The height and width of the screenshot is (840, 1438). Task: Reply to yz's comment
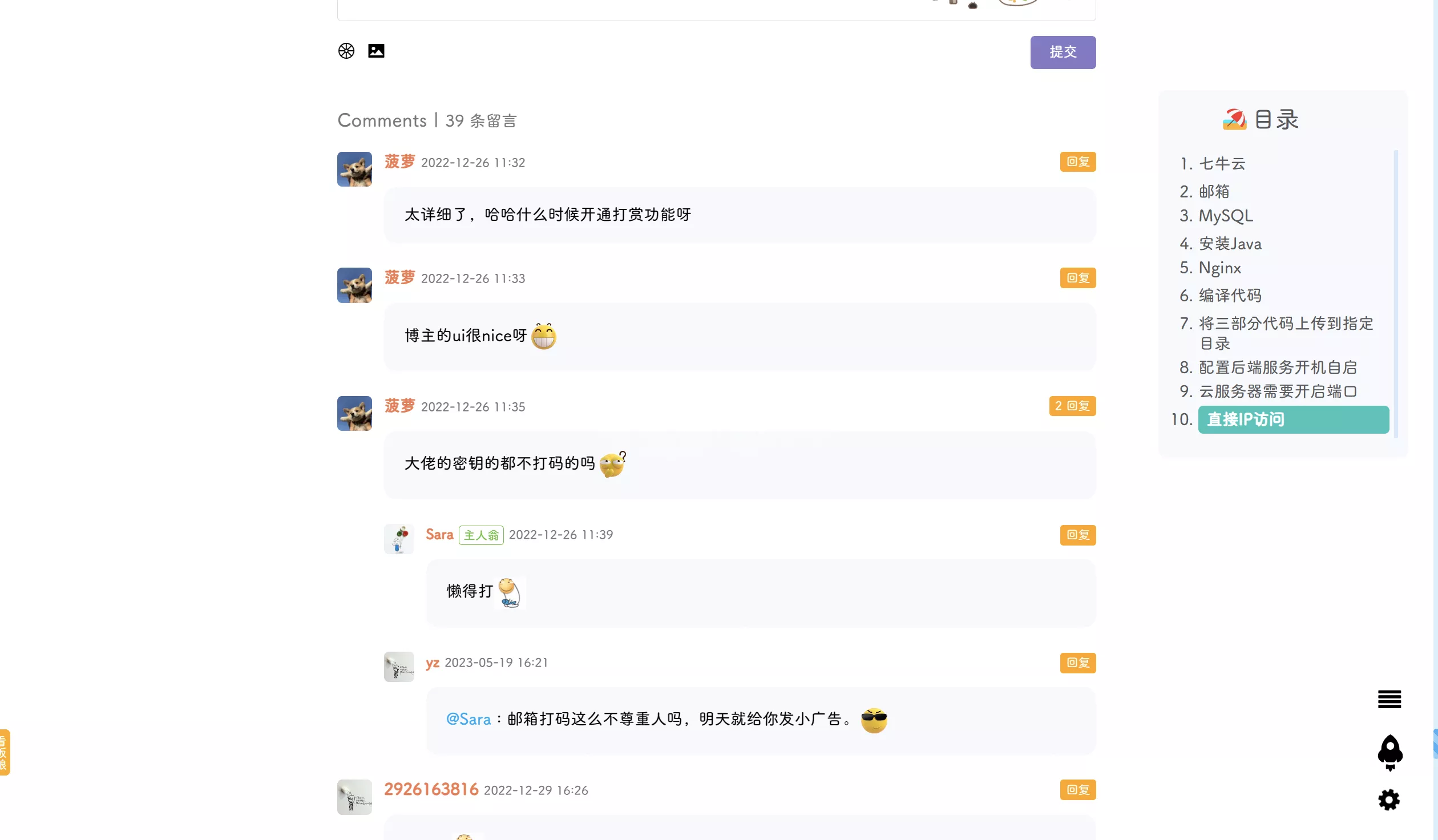tap(1077, 663)
